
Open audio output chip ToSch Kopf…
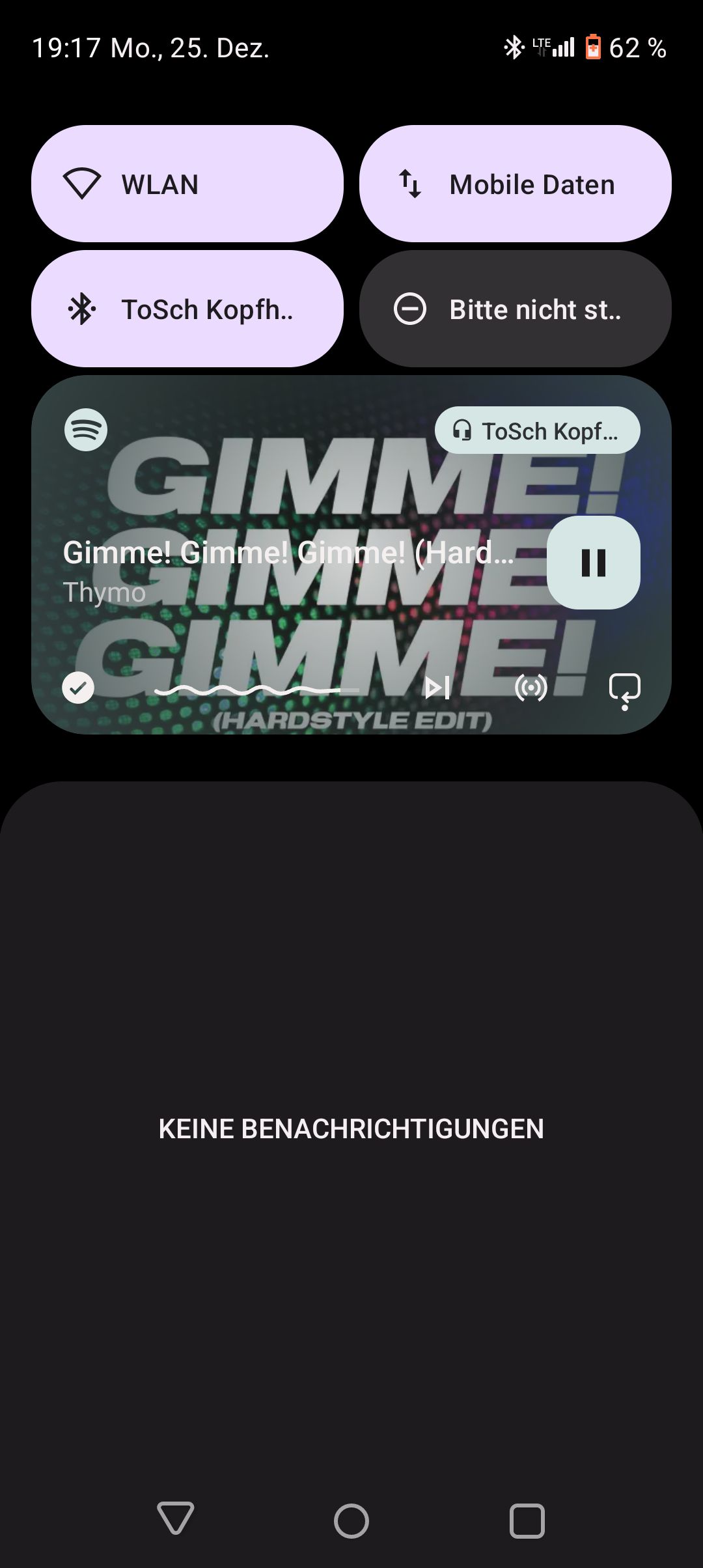point(538,430)
